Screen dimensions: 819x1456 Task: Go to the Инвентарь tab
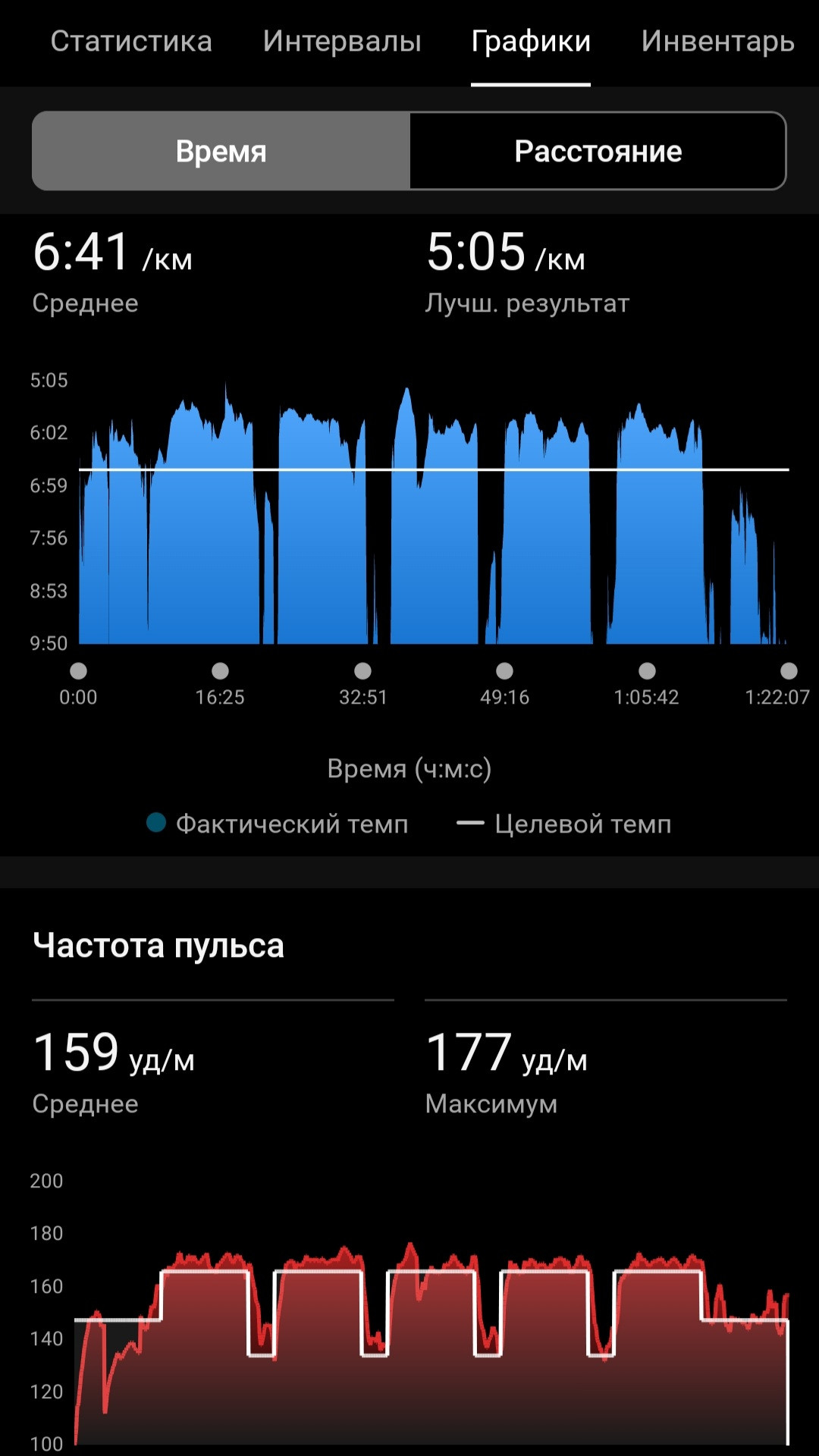point(717,42)
